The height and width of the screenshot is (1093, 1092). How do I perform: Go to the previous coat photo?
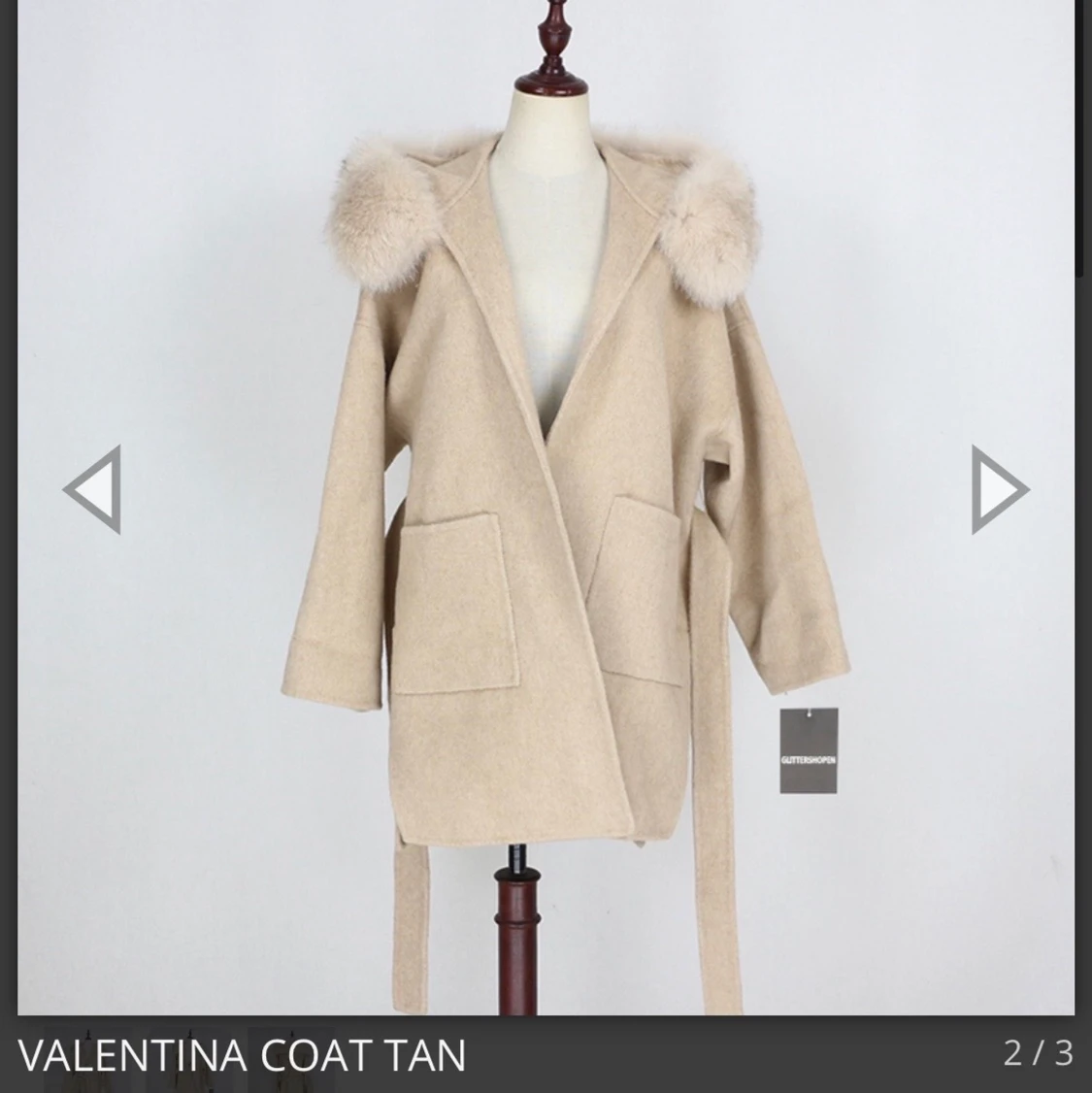coord(92,489)
